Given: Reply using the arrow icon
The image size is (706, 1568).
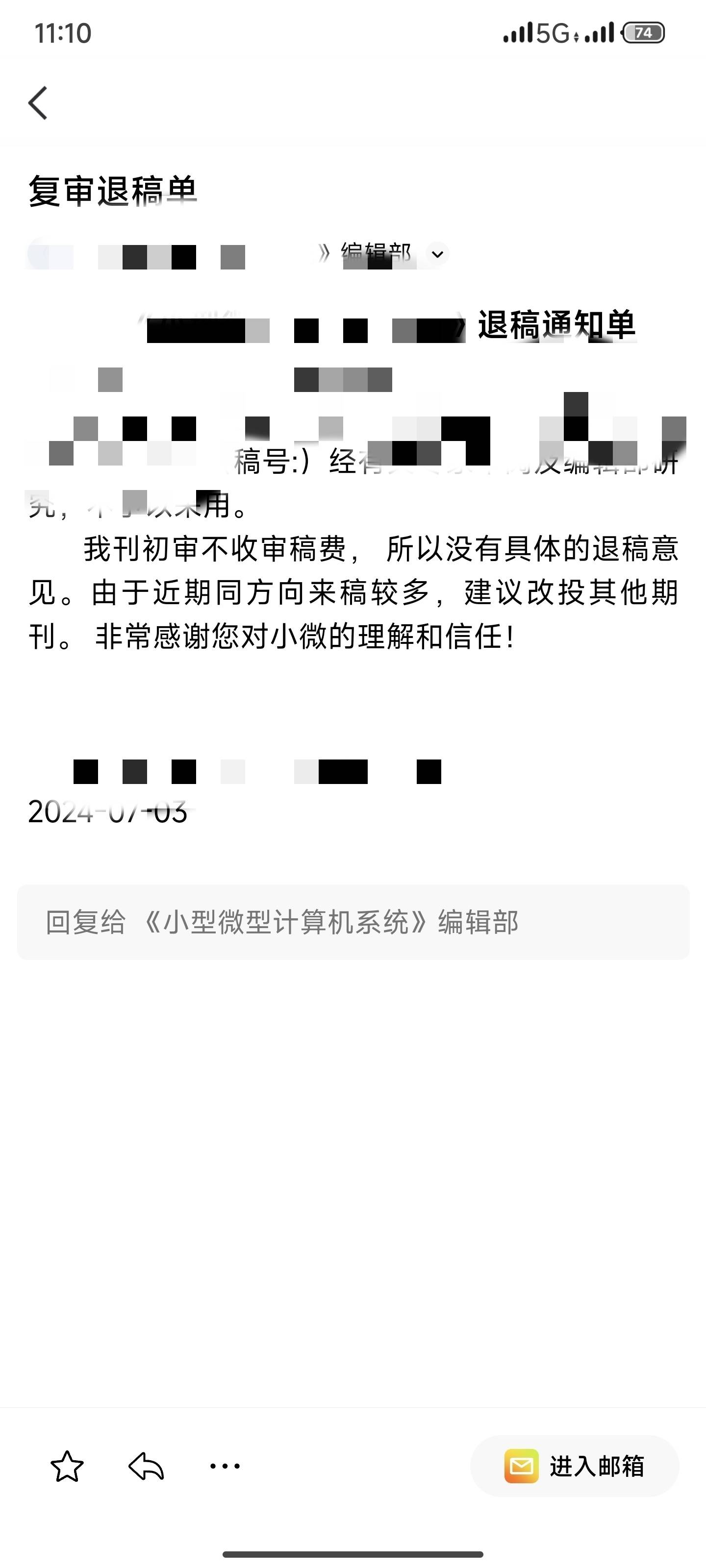Looking at the screenshot, I should pyautogui.click(x=146, y=1467).
